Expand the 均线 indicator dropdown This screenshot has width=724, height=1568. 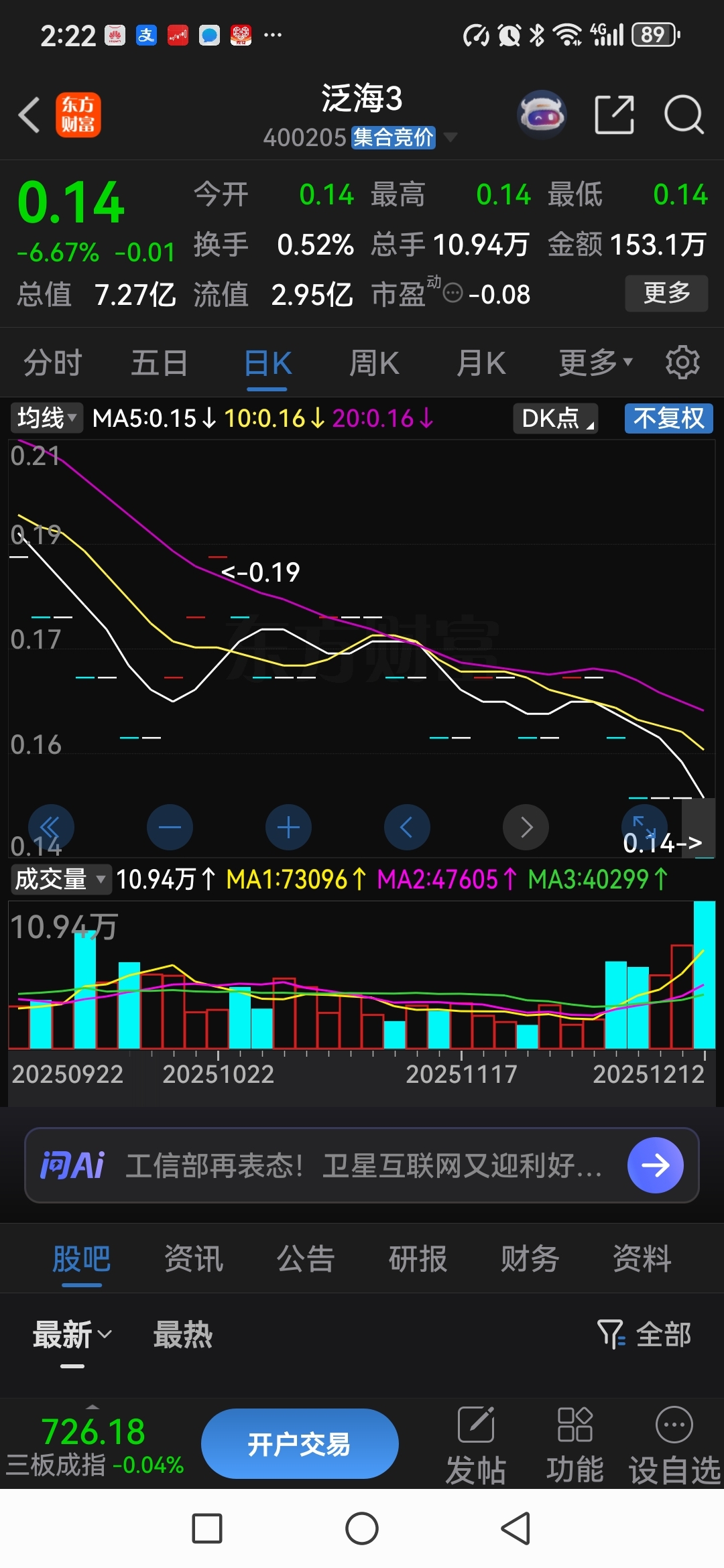coord(47,418)
